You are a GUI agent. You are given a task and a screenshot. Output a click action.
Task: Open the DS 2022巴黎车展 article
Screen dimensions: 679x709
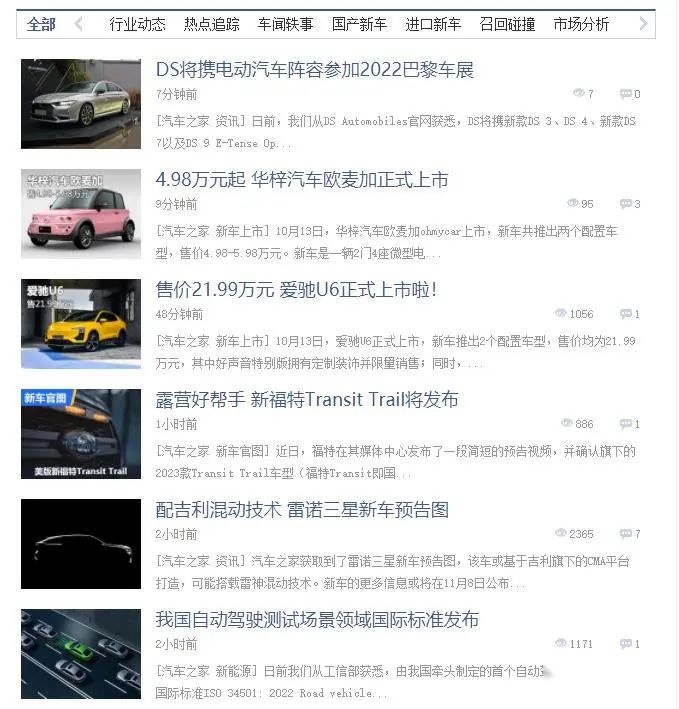[x=314, y=70]
